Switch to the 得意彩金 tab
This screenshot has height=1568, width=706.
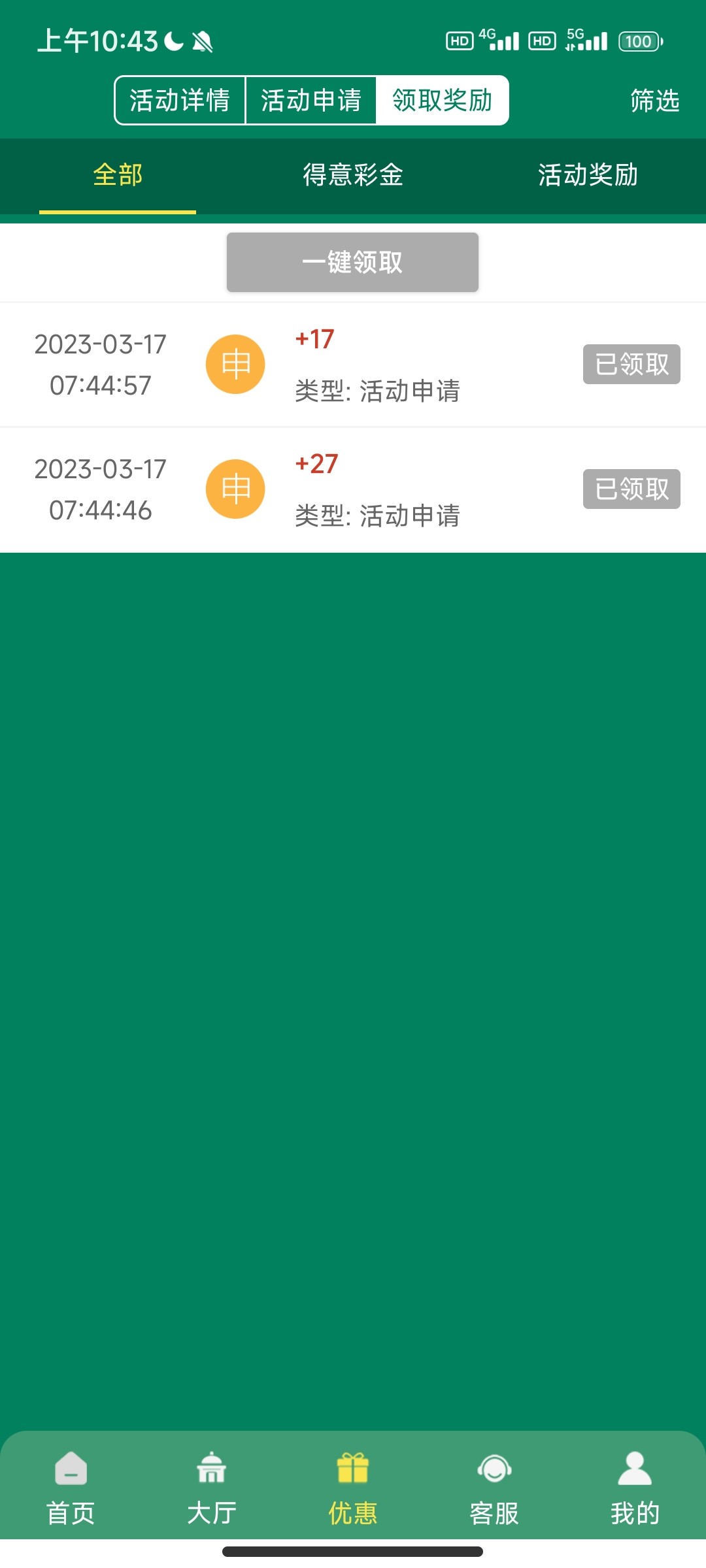click(353, 175)
